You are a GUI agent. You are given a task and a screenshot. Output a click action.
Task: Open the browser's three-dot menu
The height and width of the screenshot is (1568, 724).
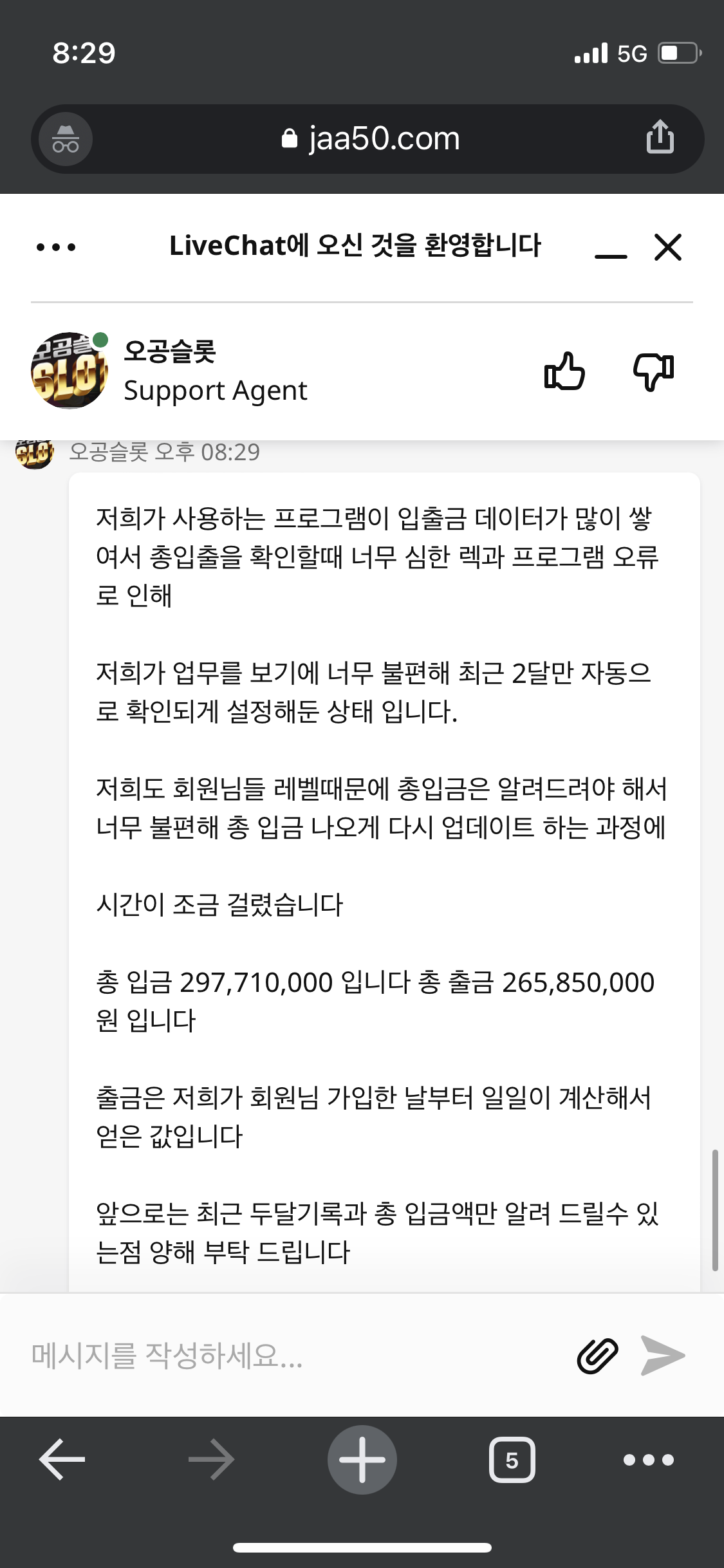649,1460
